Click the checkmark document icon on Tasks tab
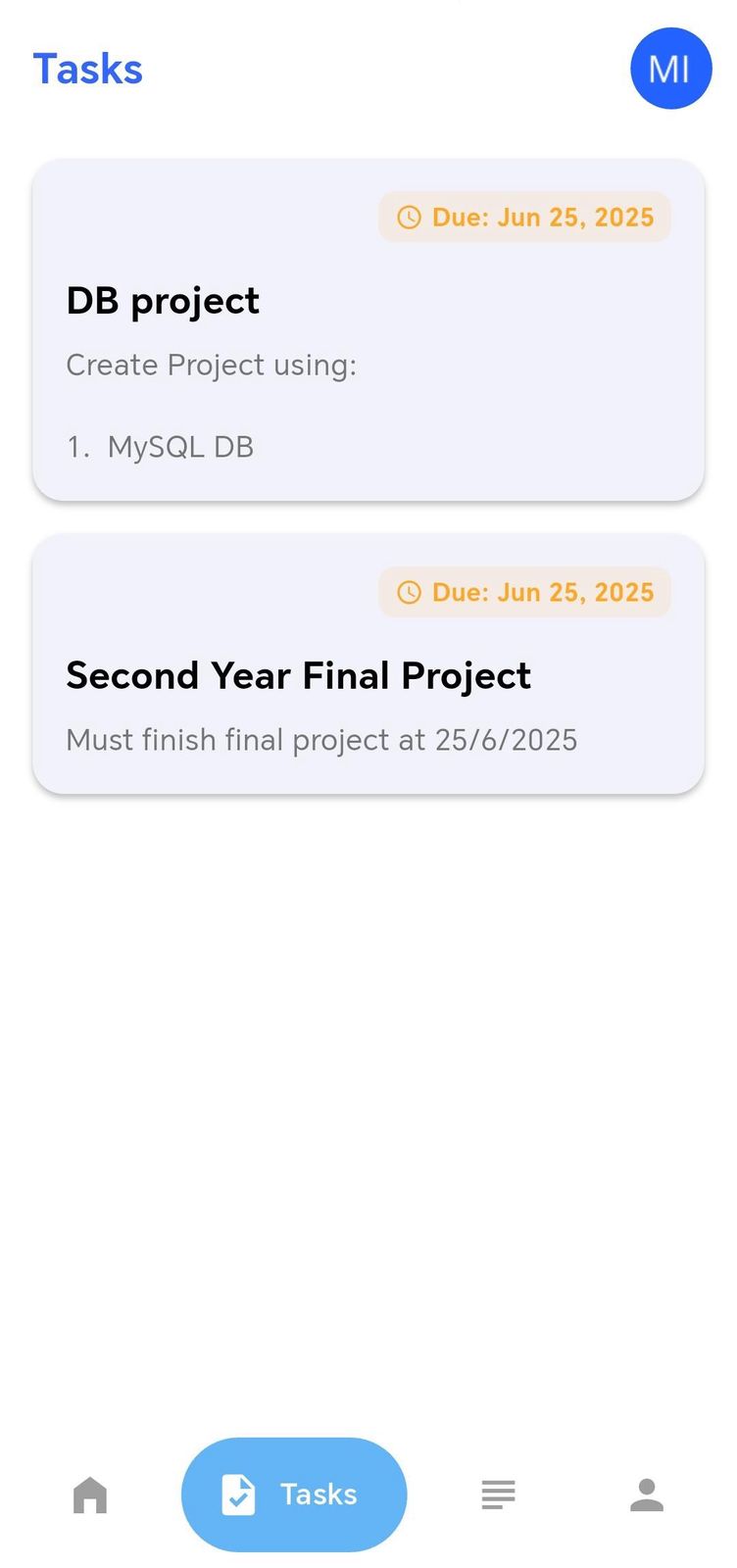This screenshot has height=1568, width=737. point(238,1494)
